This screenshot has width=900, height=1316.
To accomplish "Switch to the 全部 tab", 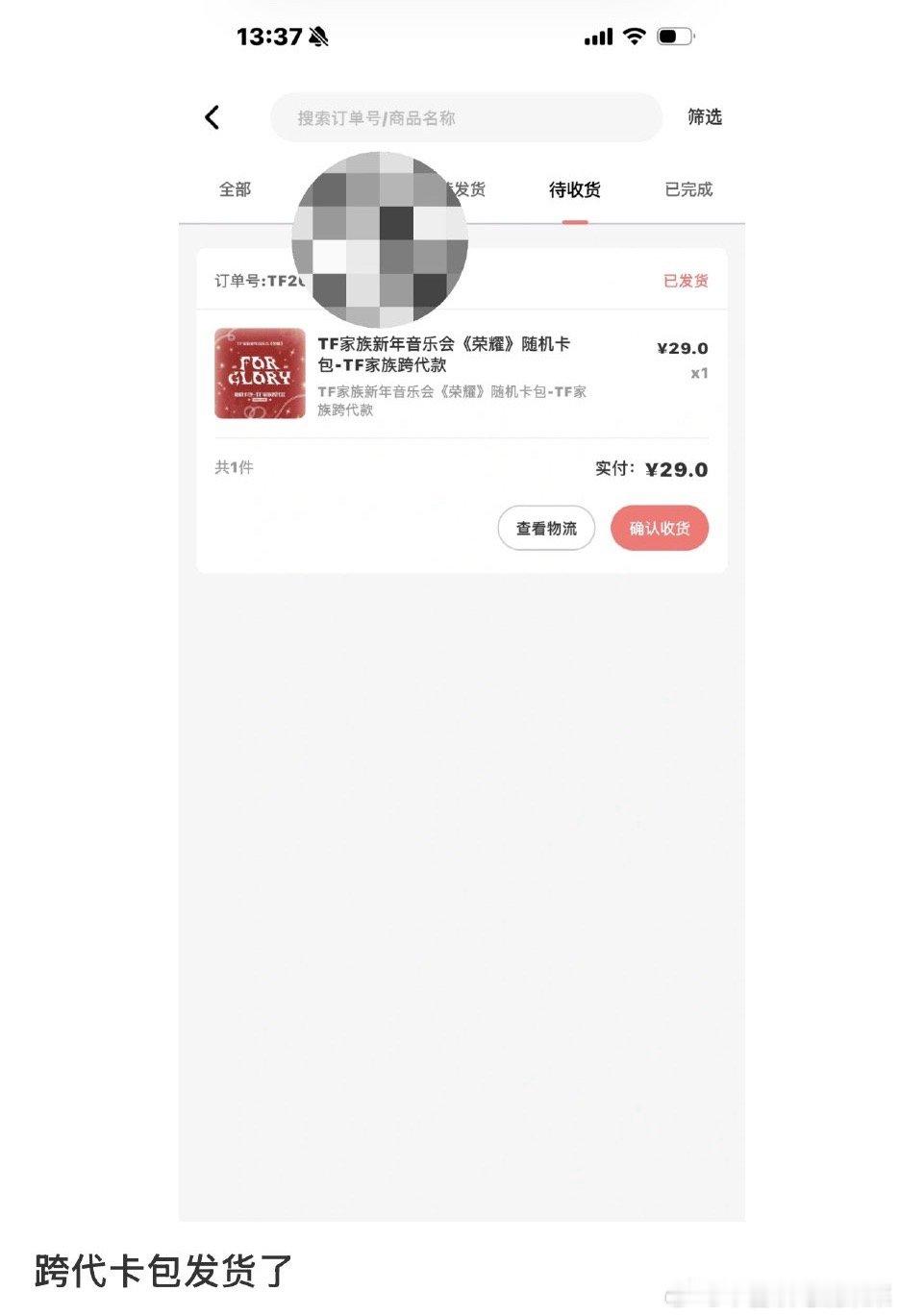I will pyautogui.click(x=234, y=189).
